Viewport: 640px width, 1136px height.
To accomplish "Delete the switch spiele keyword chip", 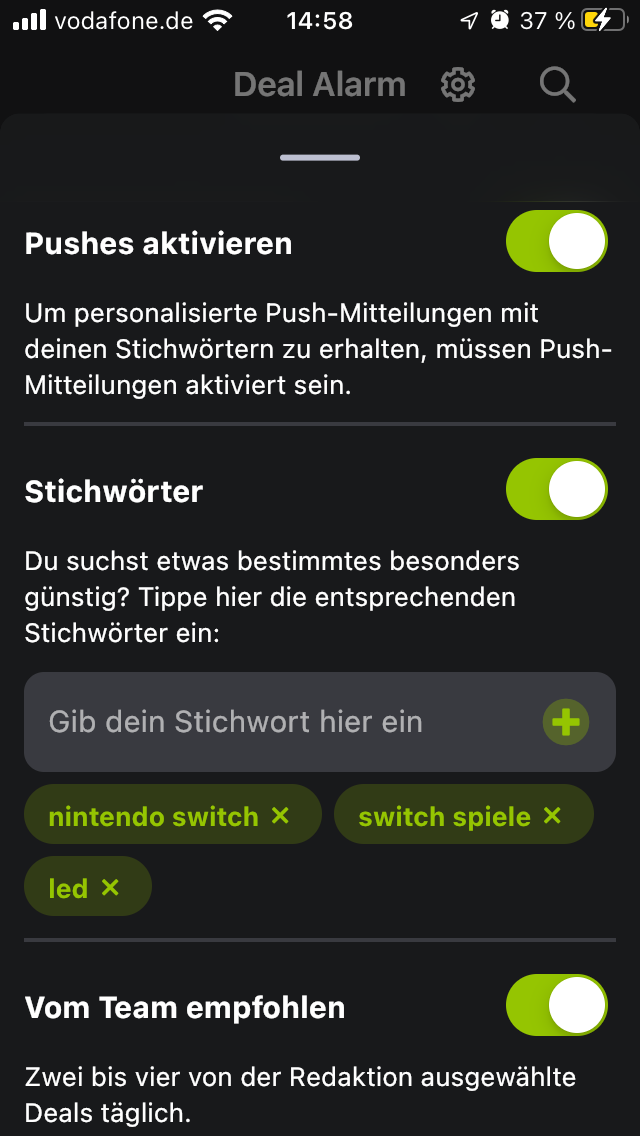I will [x=552, y=816].
